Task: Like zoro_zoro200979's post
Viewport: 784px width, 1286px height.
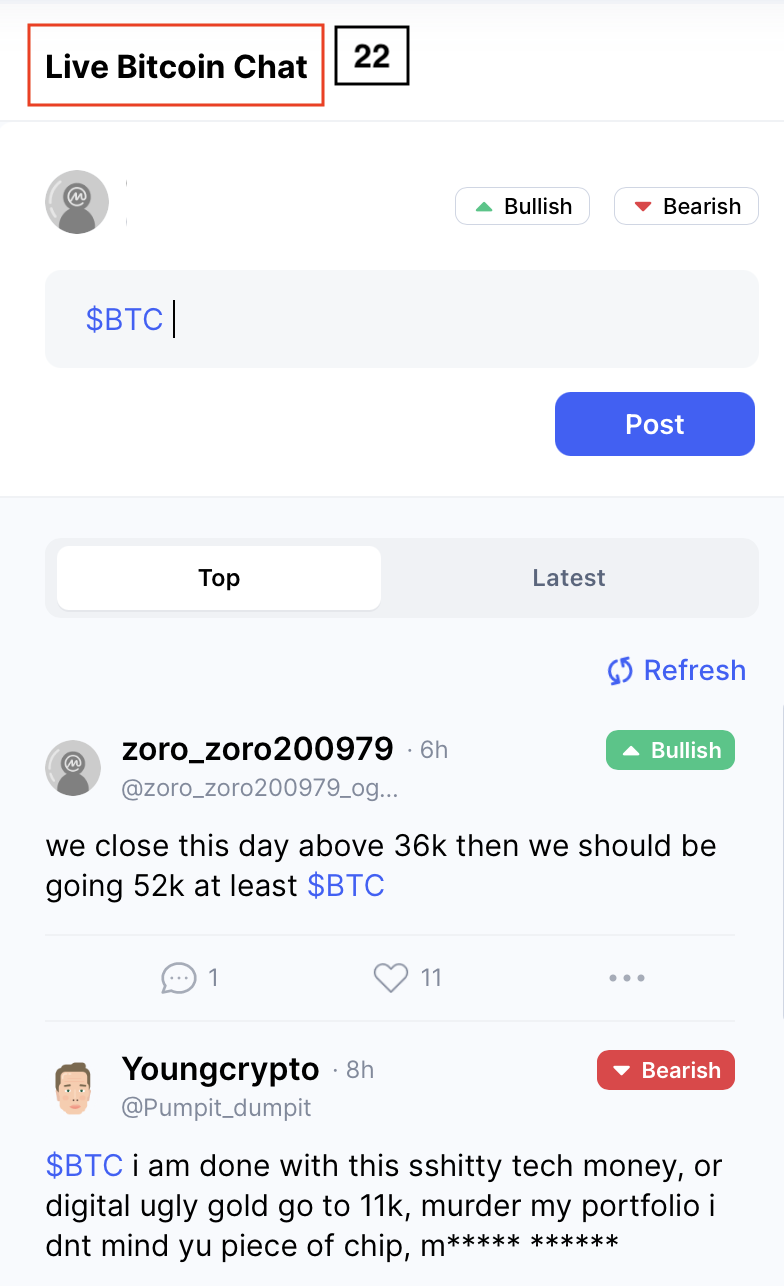Action: [407, 977]
